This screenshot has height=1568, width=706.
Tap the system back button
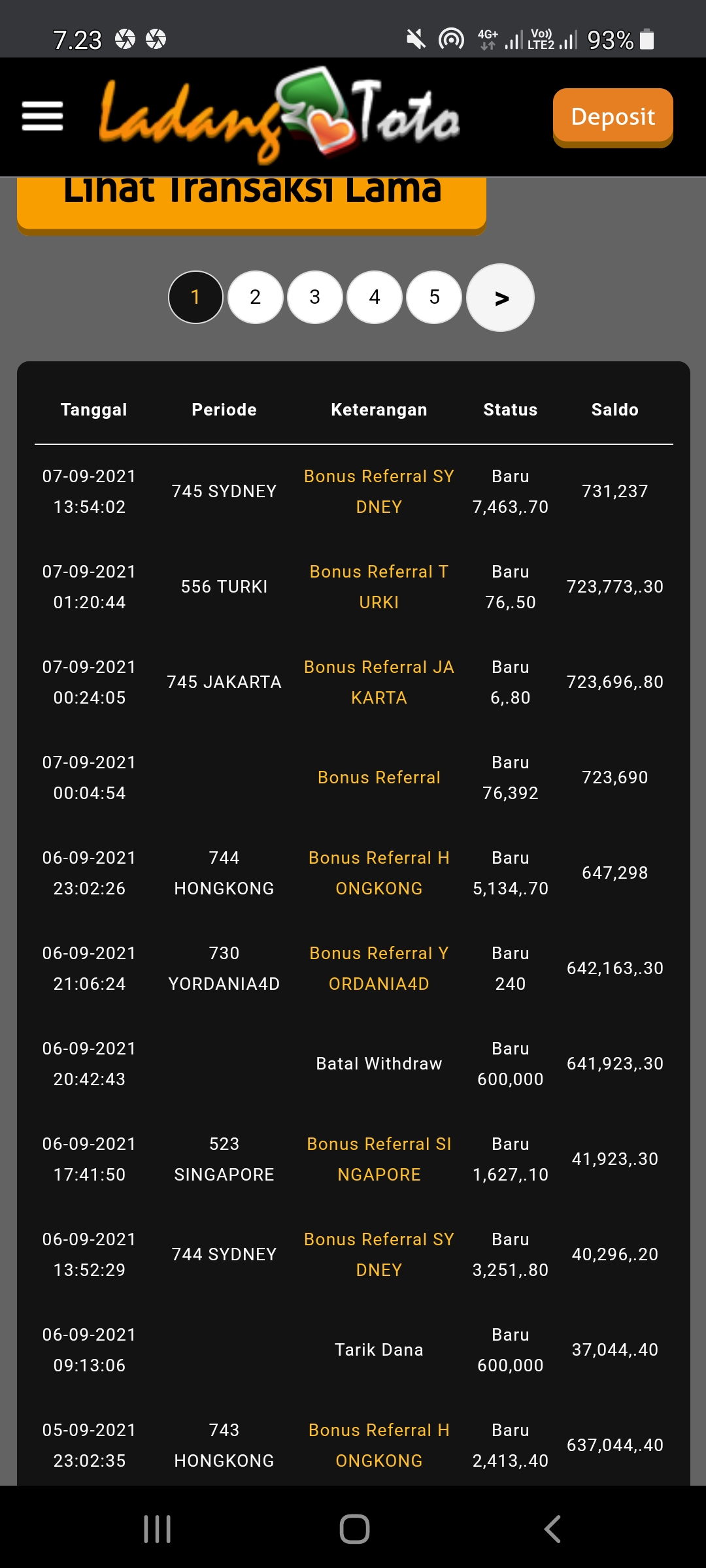coord(552,1529)
